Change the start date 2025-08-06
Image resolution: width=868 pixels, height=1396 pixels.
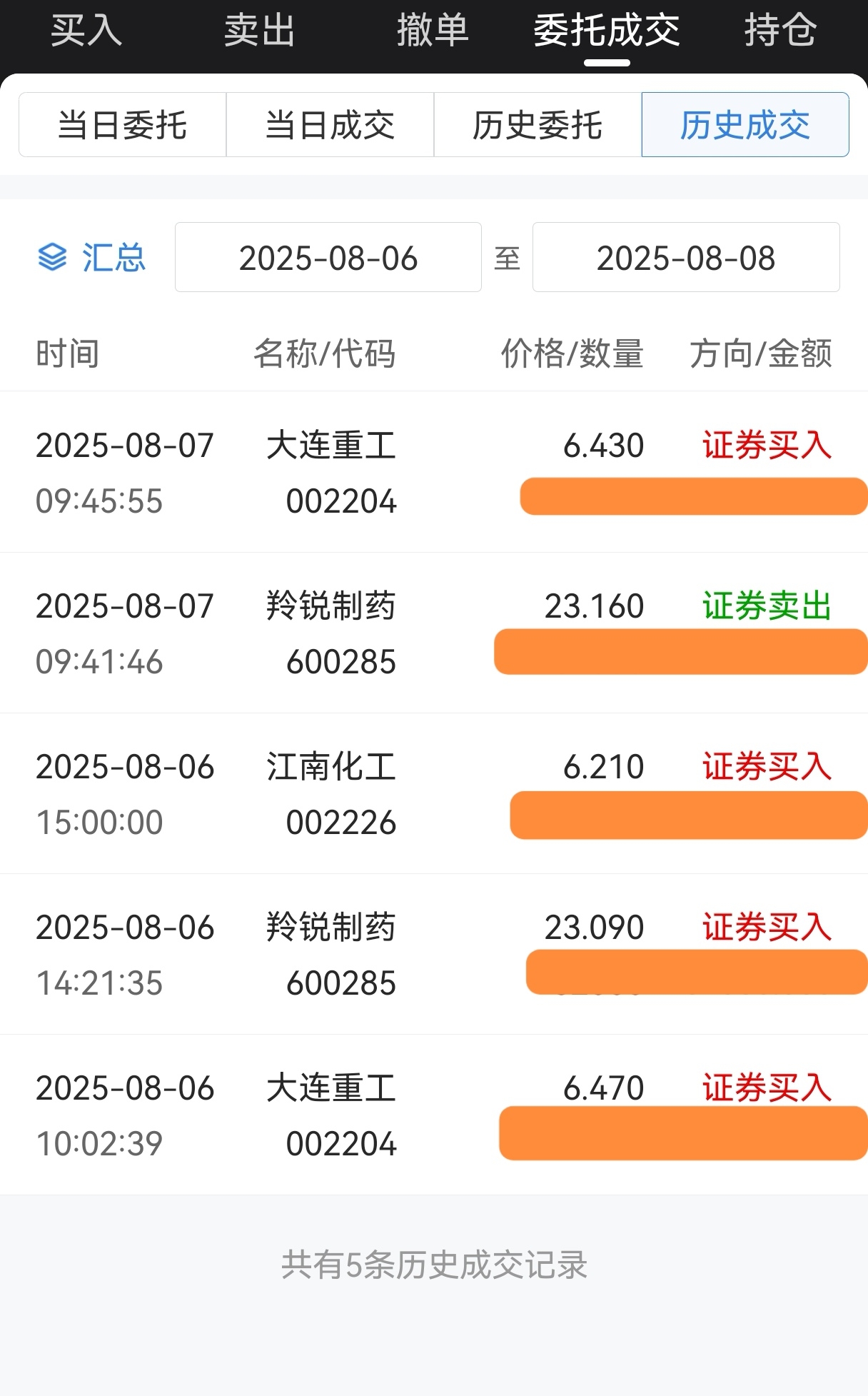coord(328,257)
